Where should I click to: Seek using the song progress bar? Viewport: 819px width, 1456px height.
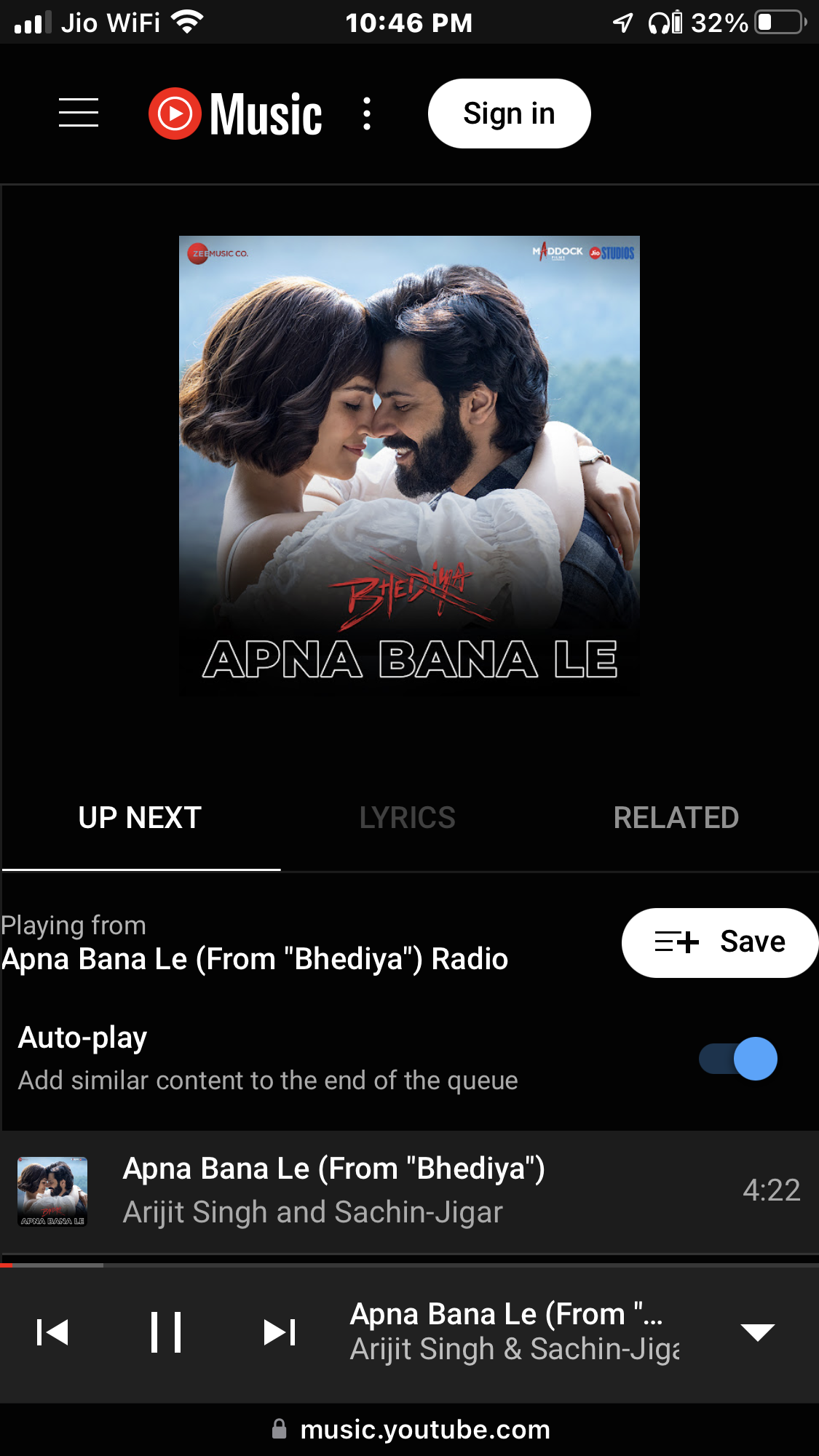pyautogui.click(x=409, y=1265)
